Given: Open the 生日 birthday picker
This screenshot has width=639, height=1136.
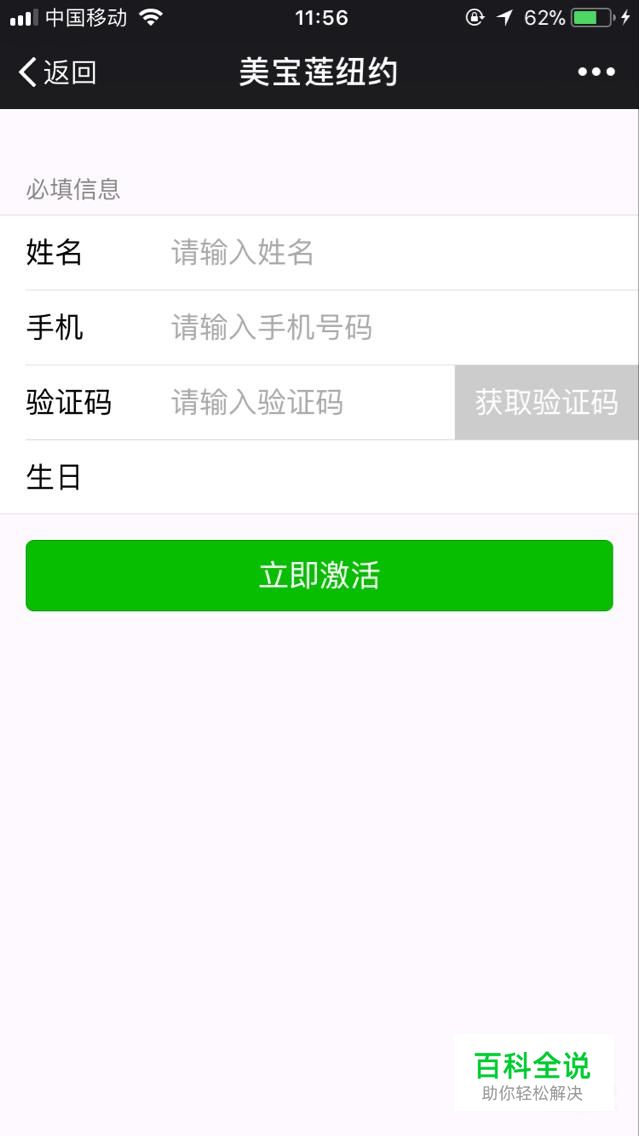Looking at the screenshot, I should click(x=319, y=477).
